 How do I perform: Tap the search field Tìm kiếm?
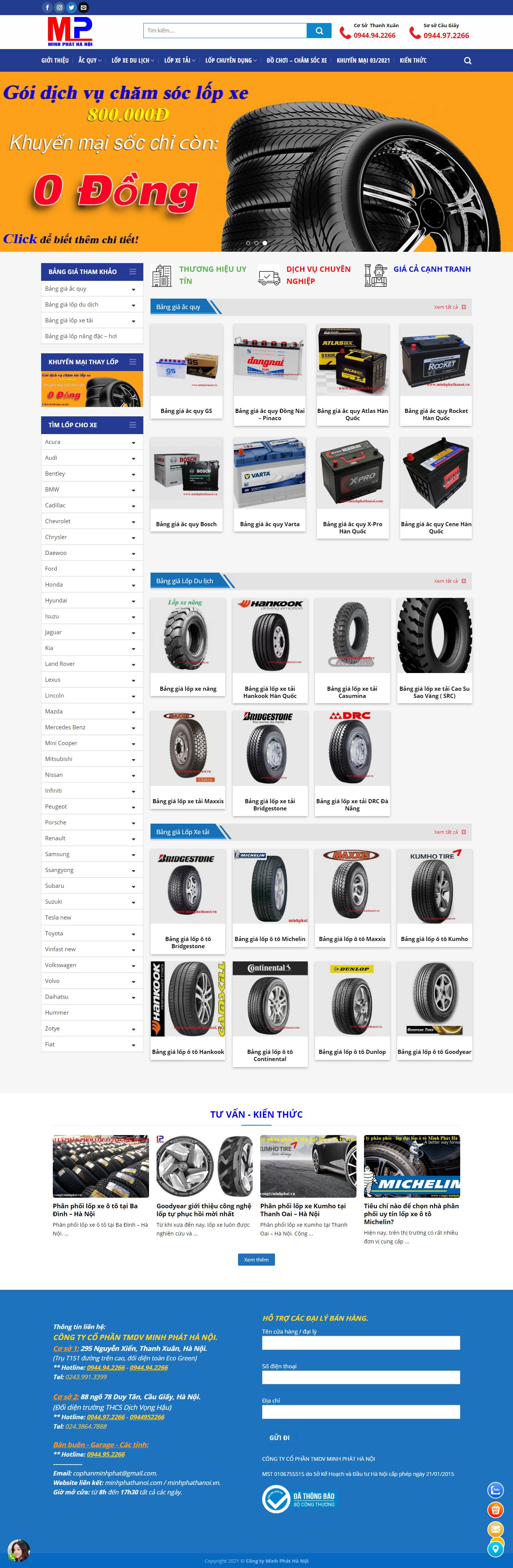(225, 31)
